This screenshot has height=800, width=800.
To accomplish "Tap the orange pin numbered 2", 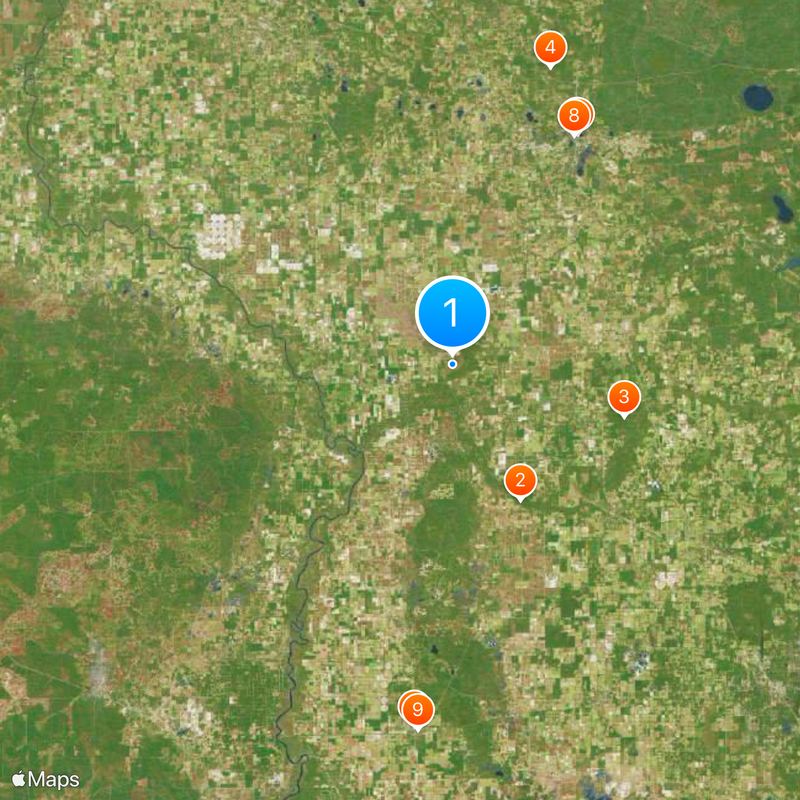I will (519, 480).
